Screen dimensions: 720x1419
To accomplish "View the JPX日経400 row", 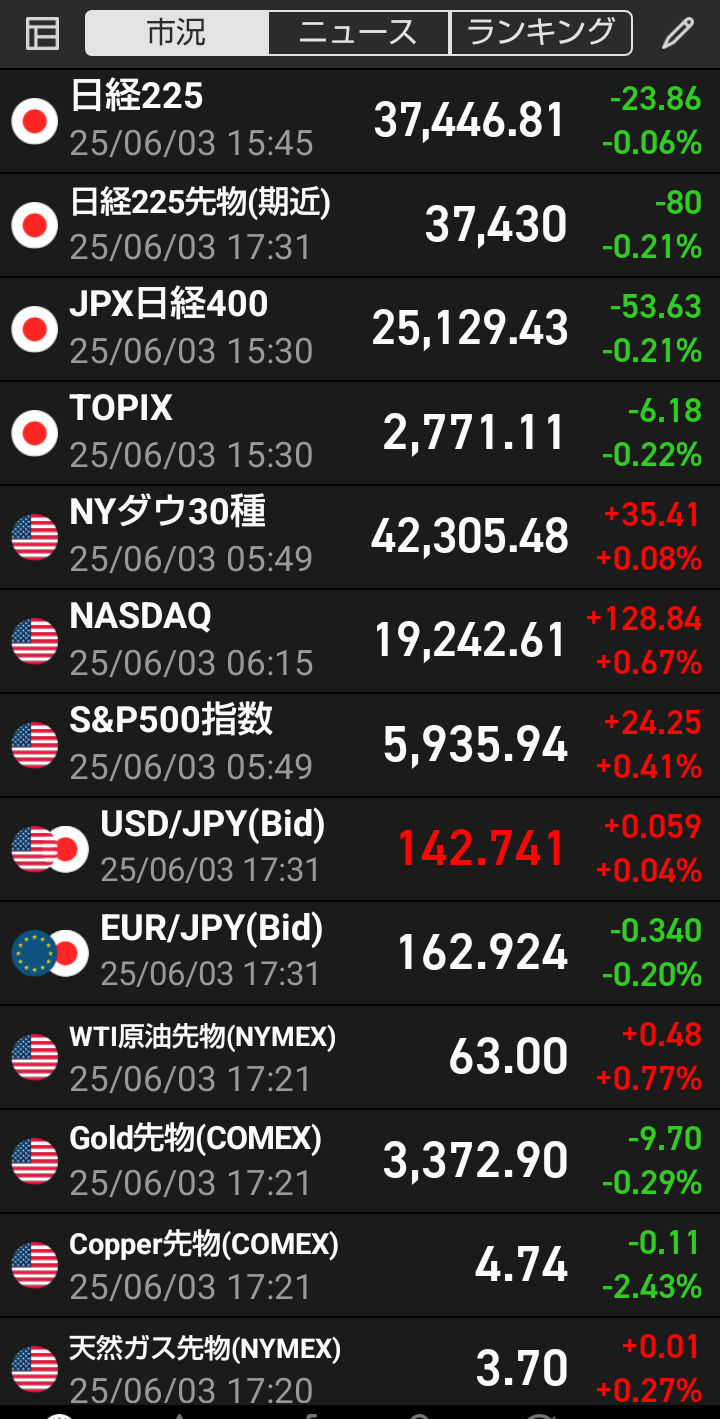I will 360,329.
